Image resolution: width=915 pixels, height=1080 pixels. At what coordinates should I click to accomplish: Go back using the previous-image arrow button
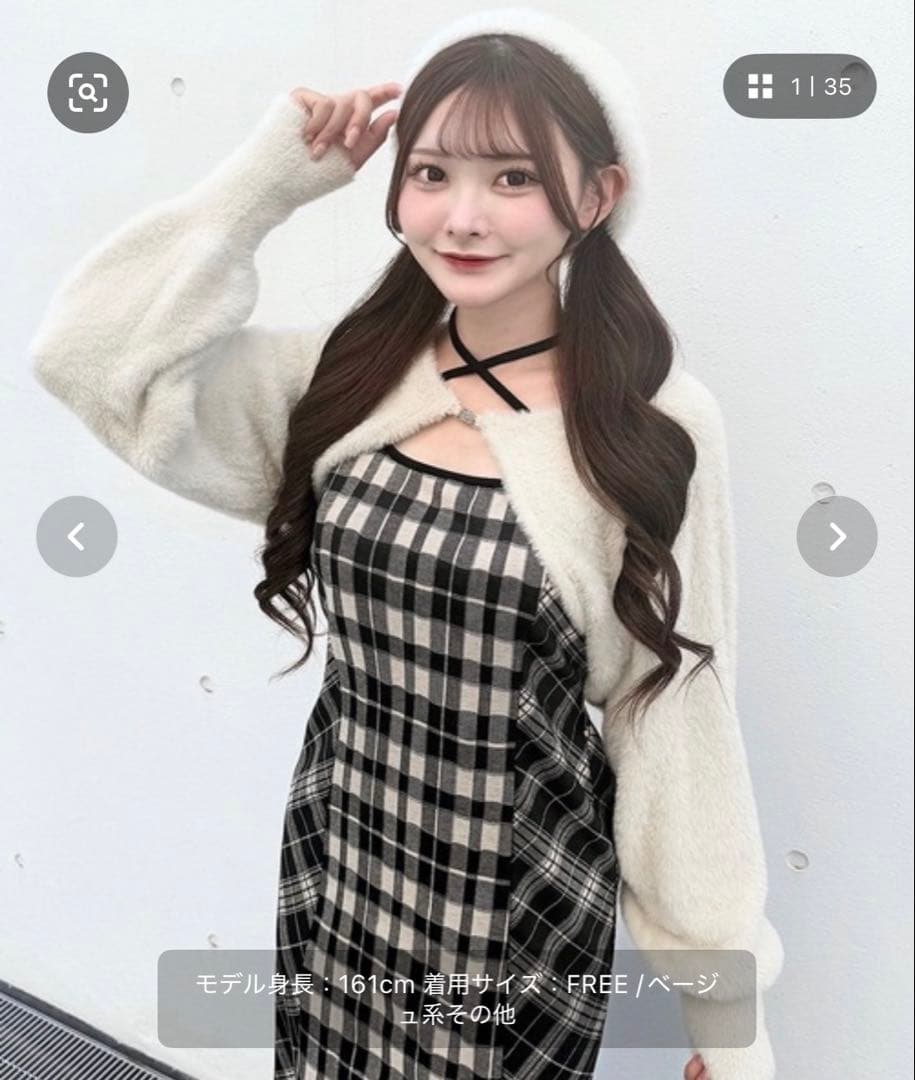pos(78,537)
